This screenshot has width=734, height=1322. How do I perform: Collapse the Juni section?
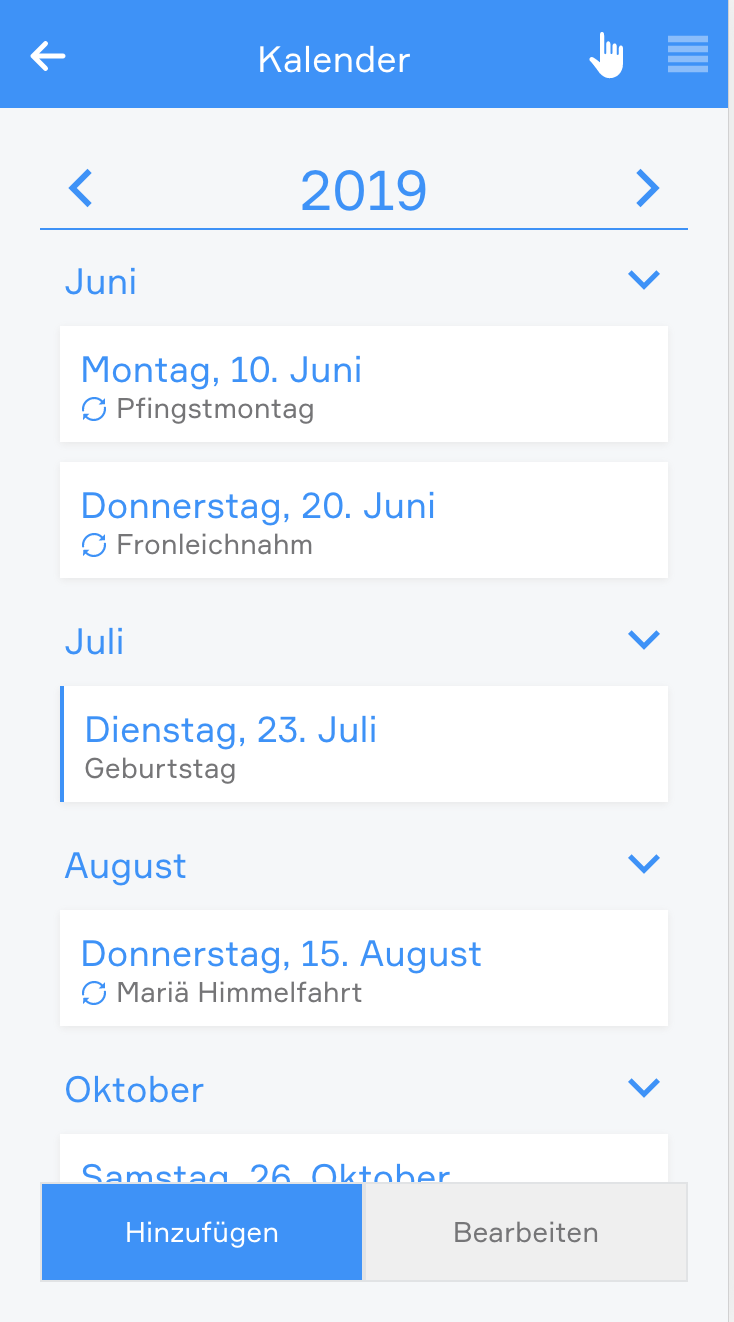coord(643,280)
